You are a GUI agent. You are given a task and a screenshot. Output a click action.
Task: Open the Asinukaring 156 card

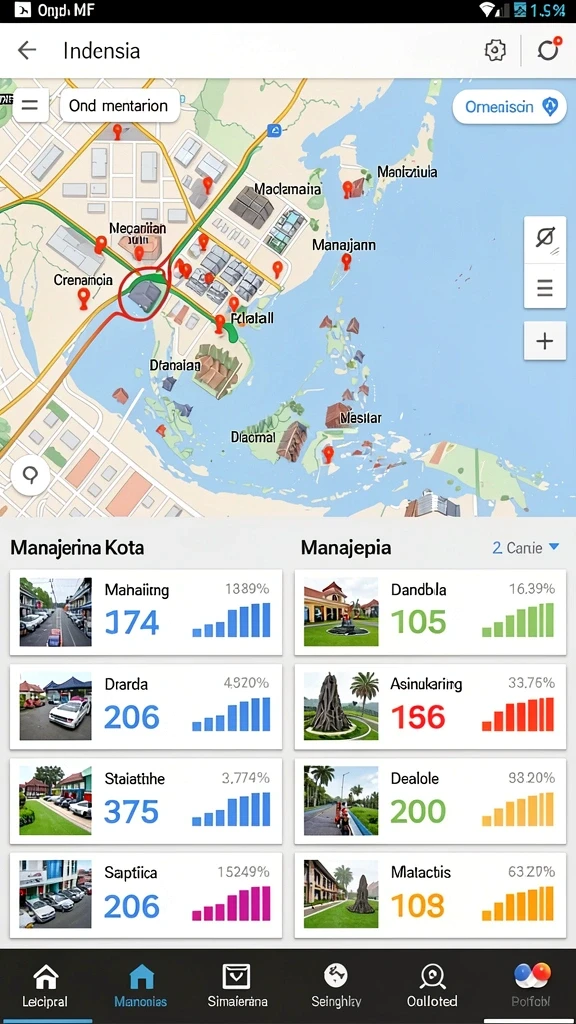(430, 707)
